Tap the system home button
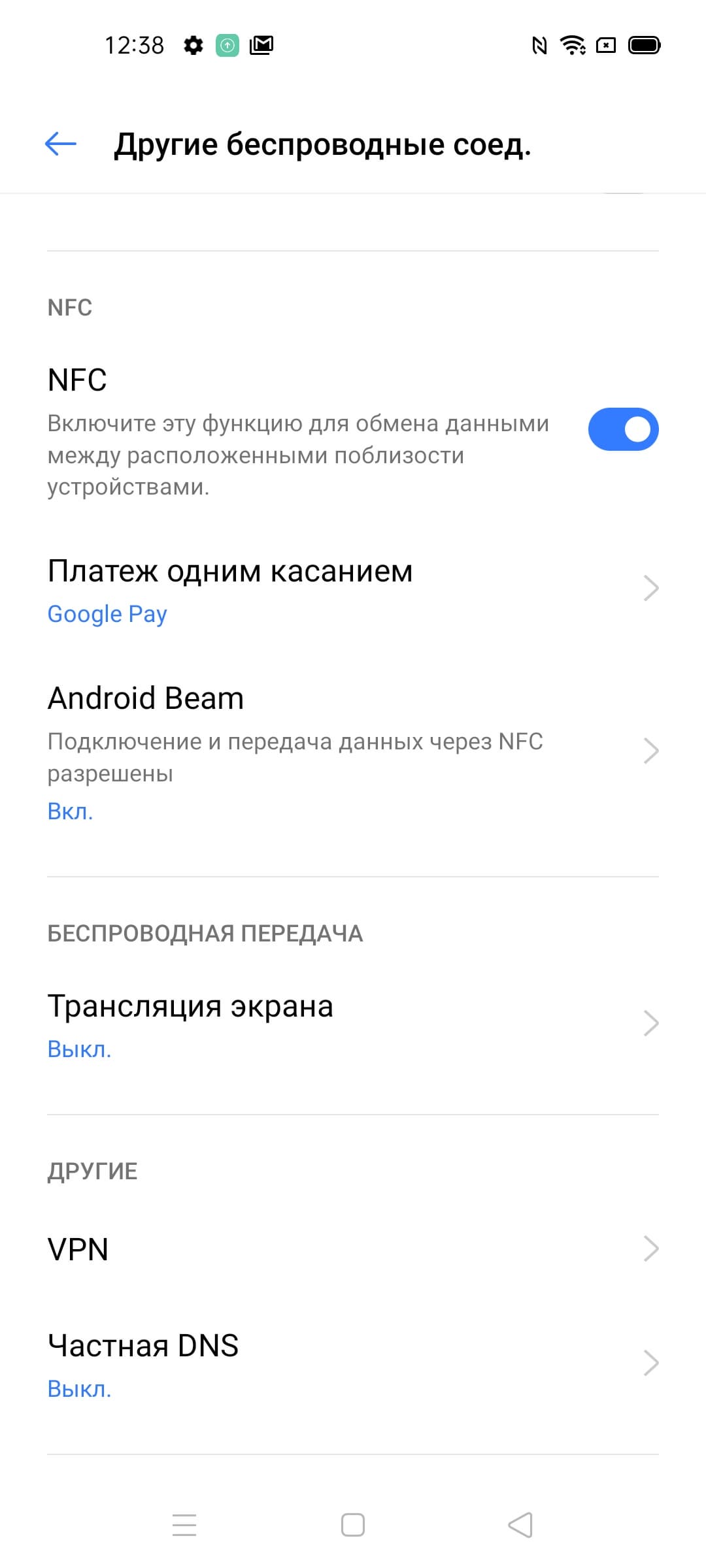The width and height of the screenshot is (706, 1568). click(x=353, y=1526)
